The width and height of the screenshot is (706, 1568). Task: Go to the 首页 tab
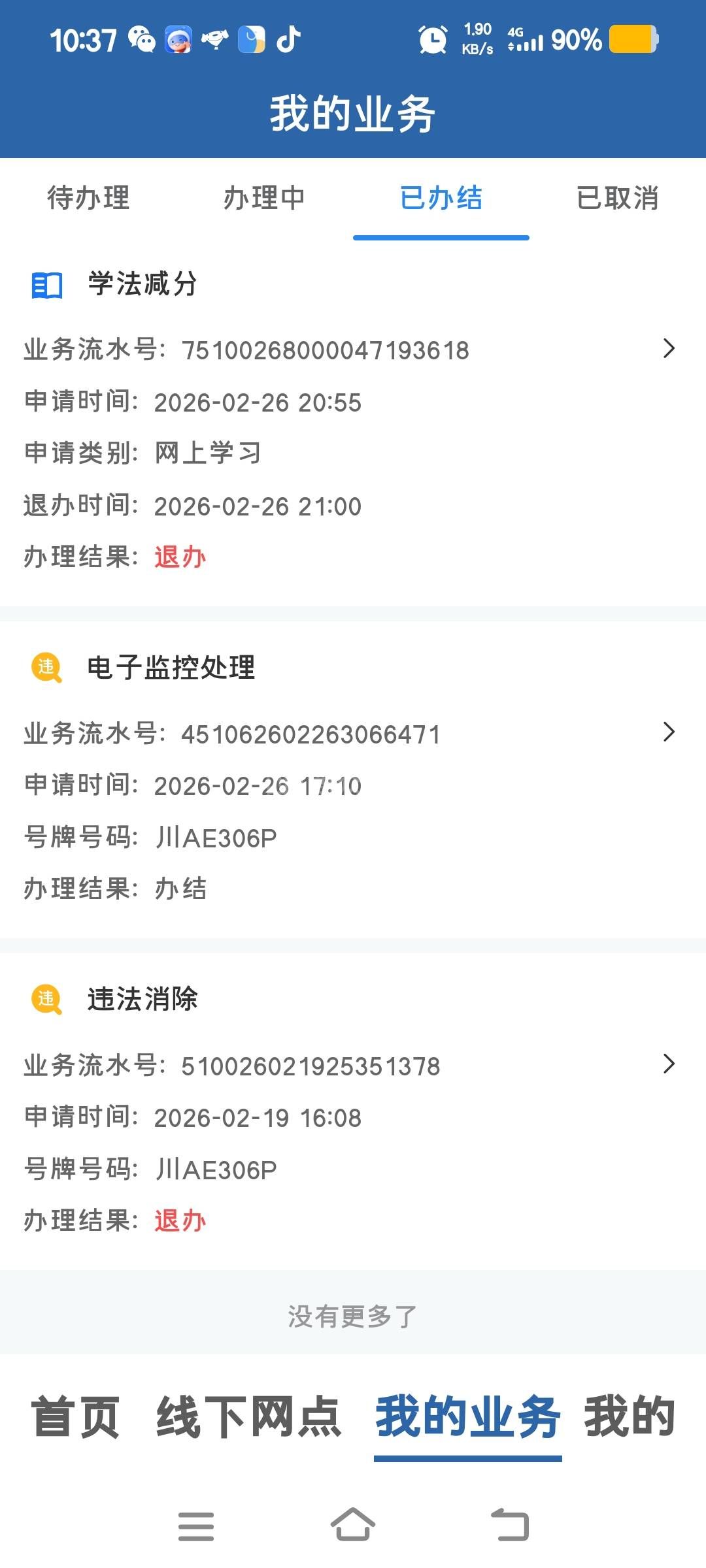pyautogui.click(x=76, y=1416)
